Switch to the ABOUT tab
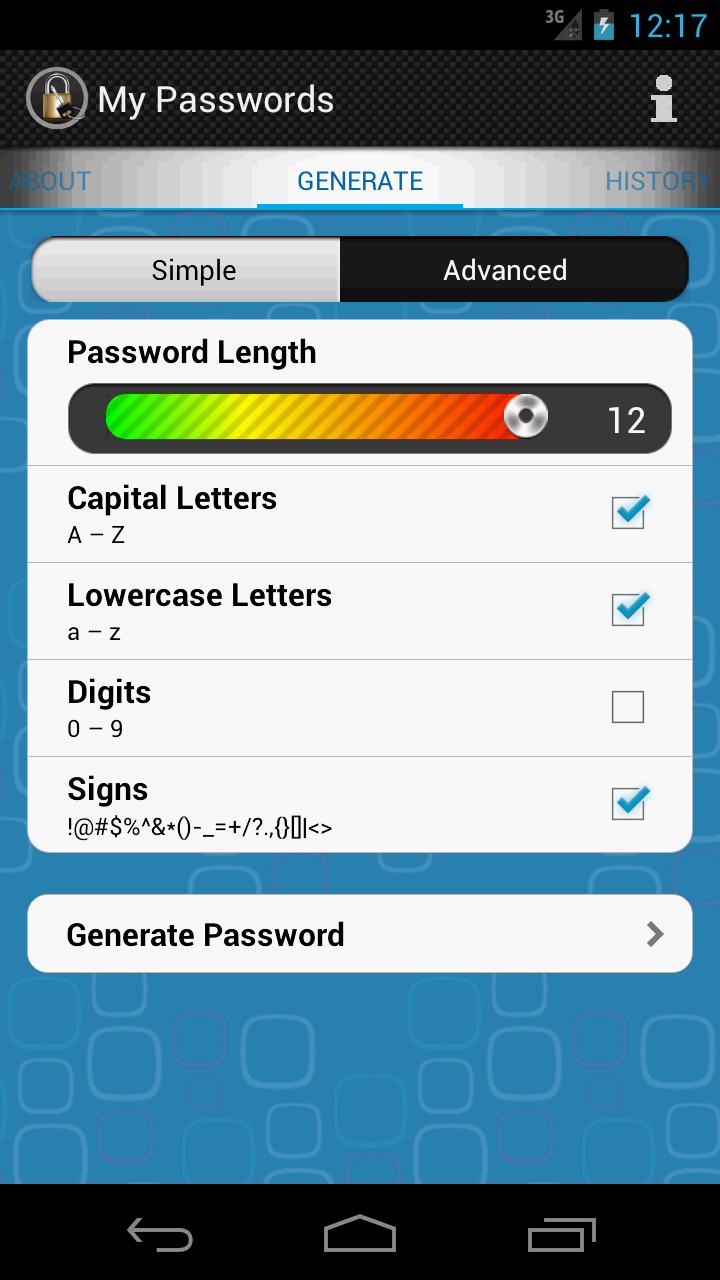This screenshot has height=1280, width=720. [50, 181]
